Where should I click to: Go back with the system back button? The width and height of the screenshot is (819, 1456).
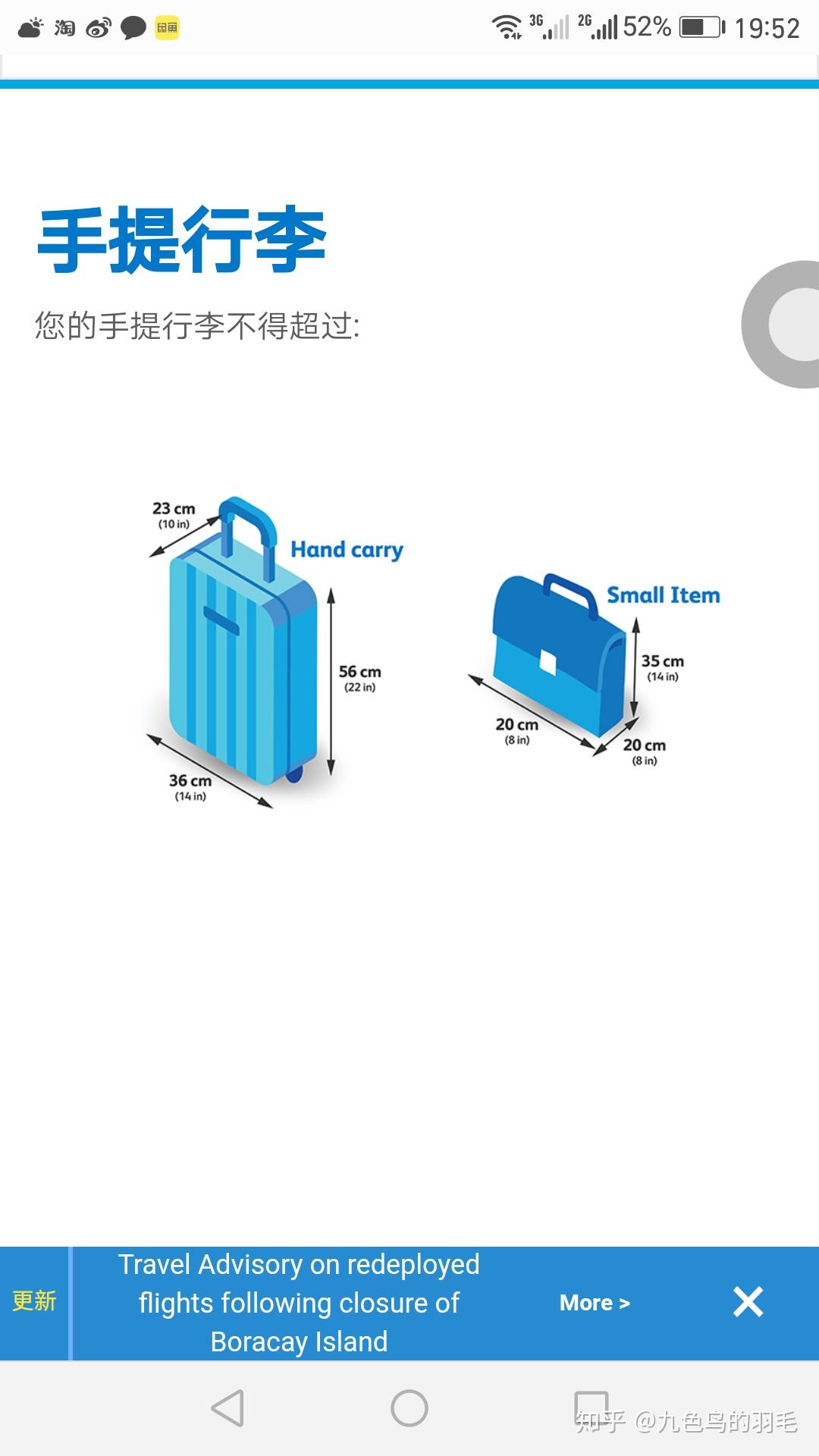227,1408
